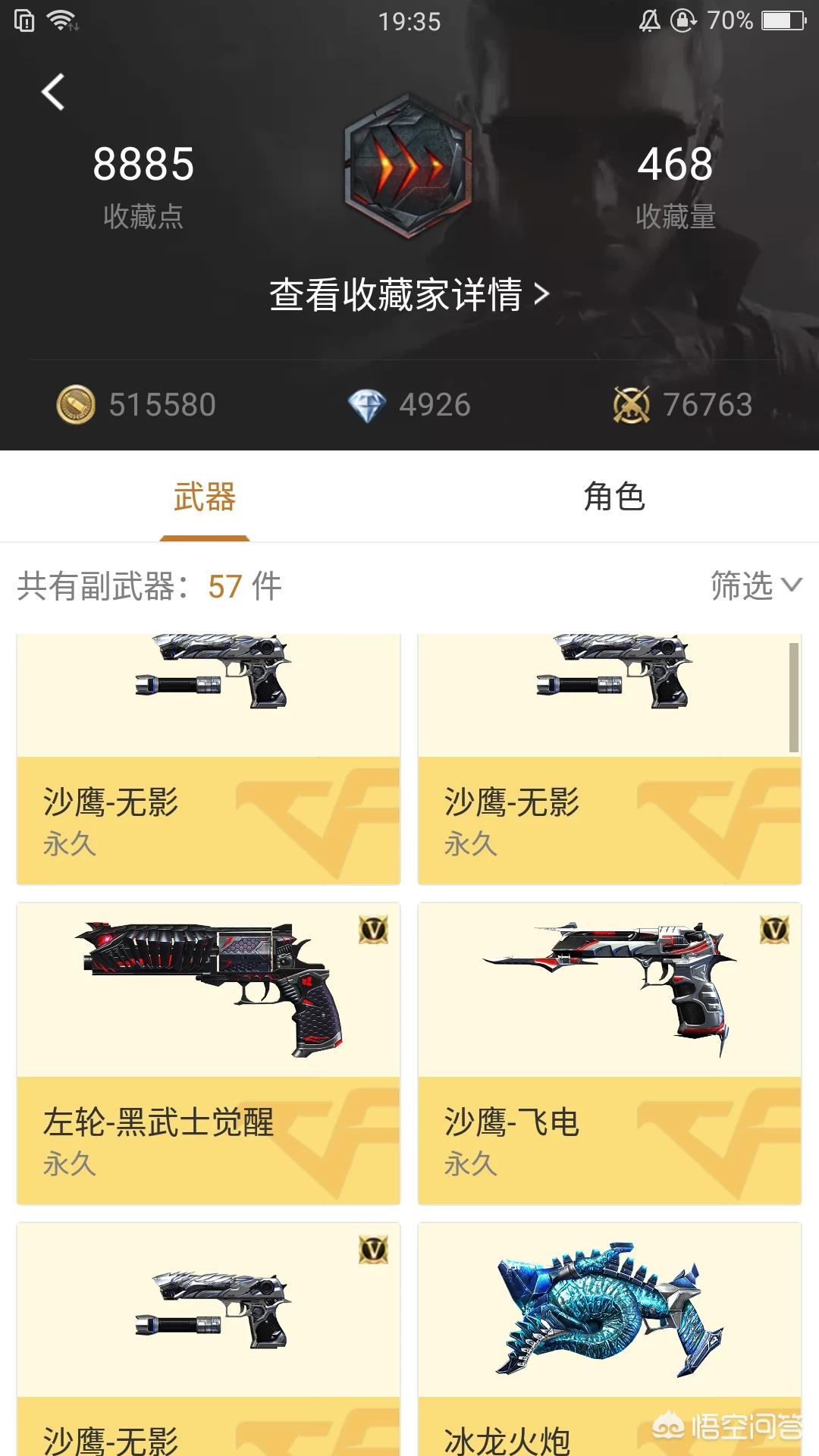Select the 武器 tab
Image resolution: width=819 pixels, height=1456 pixels.
click(205, 497)
